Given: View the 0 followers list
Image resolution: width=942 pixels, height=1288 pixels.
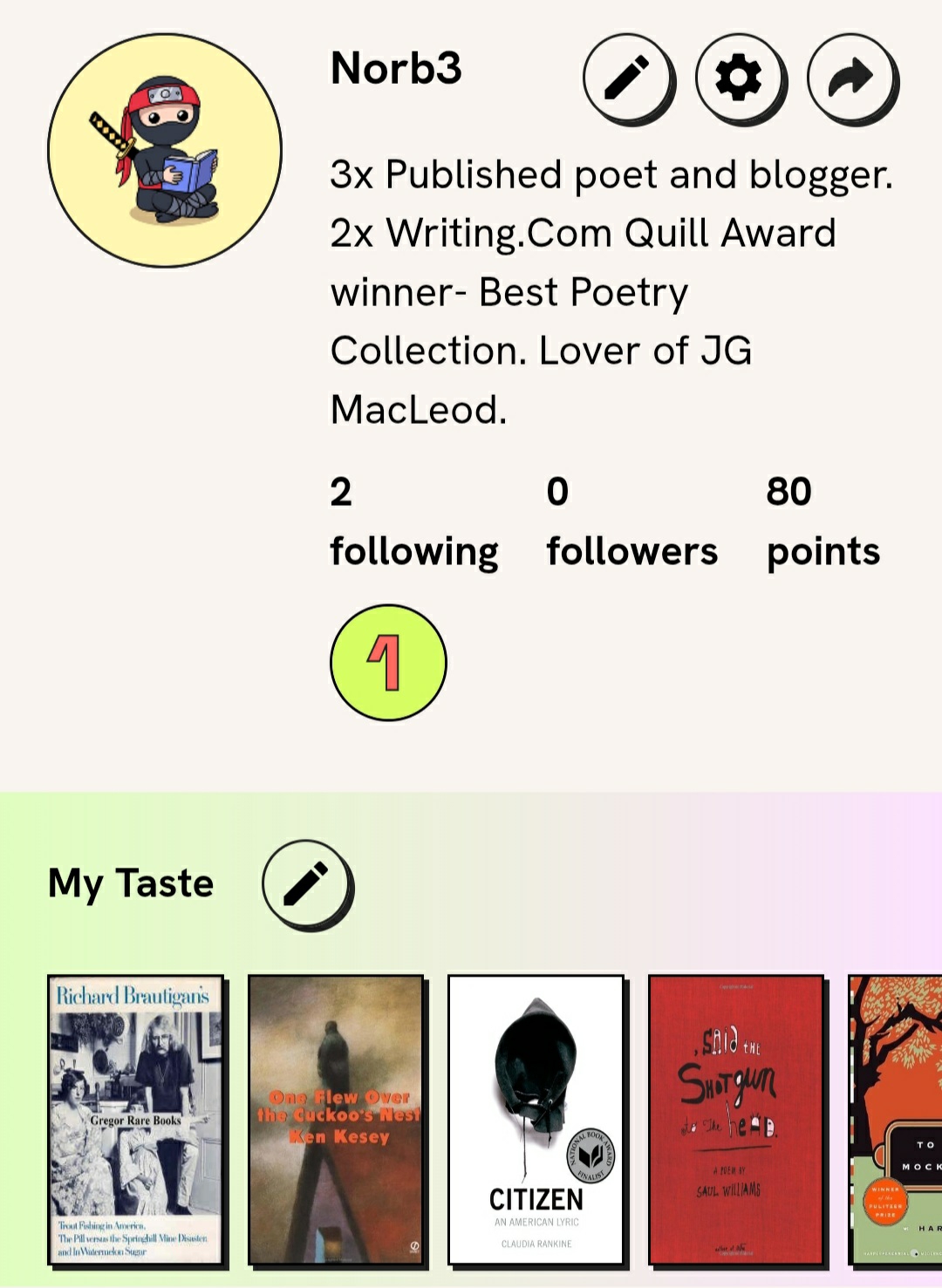Looking at the screenshot, I should point(631,521).
